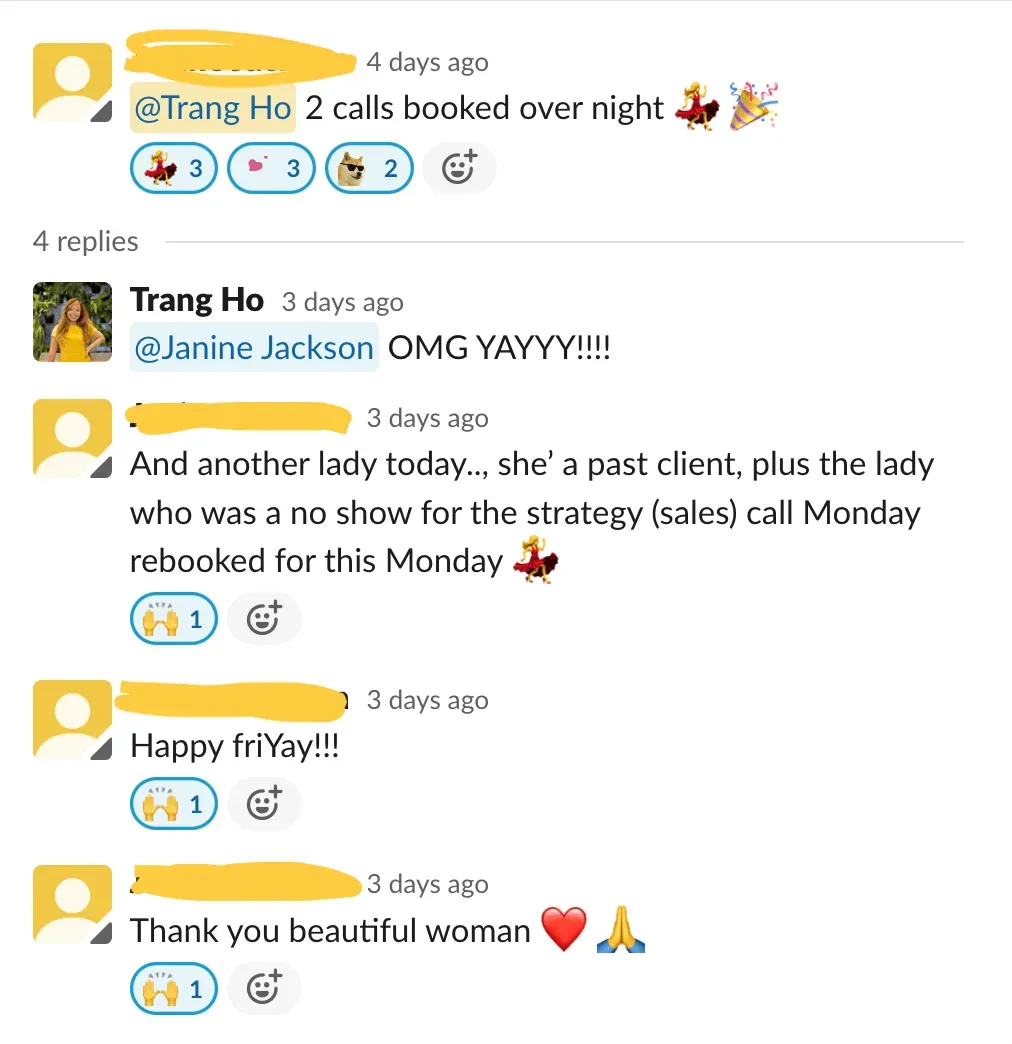Tap the raised hands reaction on 'And another lady today' message
1012x1044 pixels.
coord(173,620)
